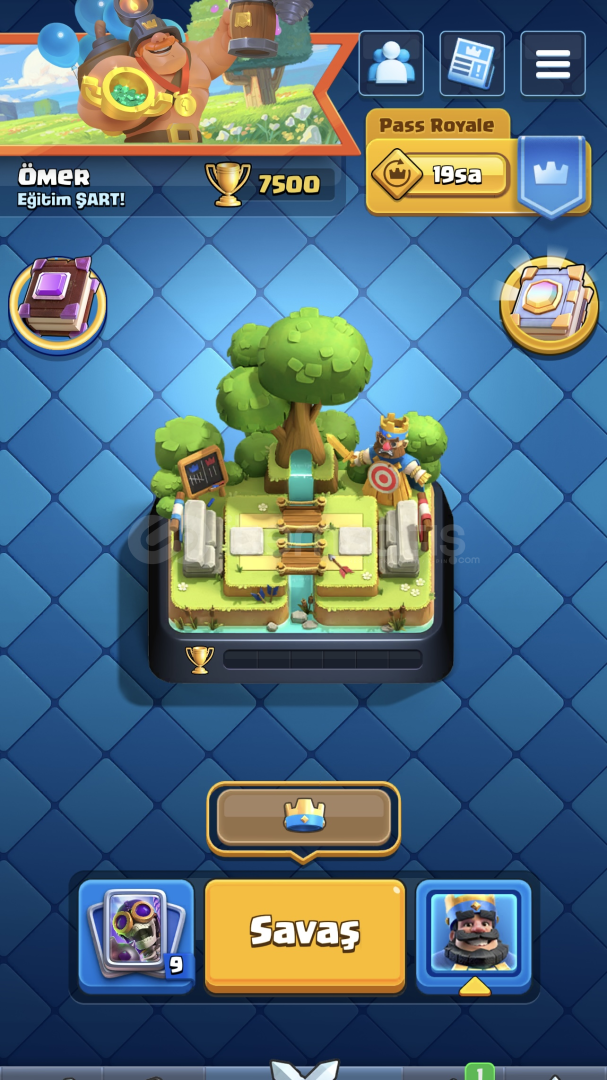
Task: Open the glowing gold book icon
Action: coord(549,305)
